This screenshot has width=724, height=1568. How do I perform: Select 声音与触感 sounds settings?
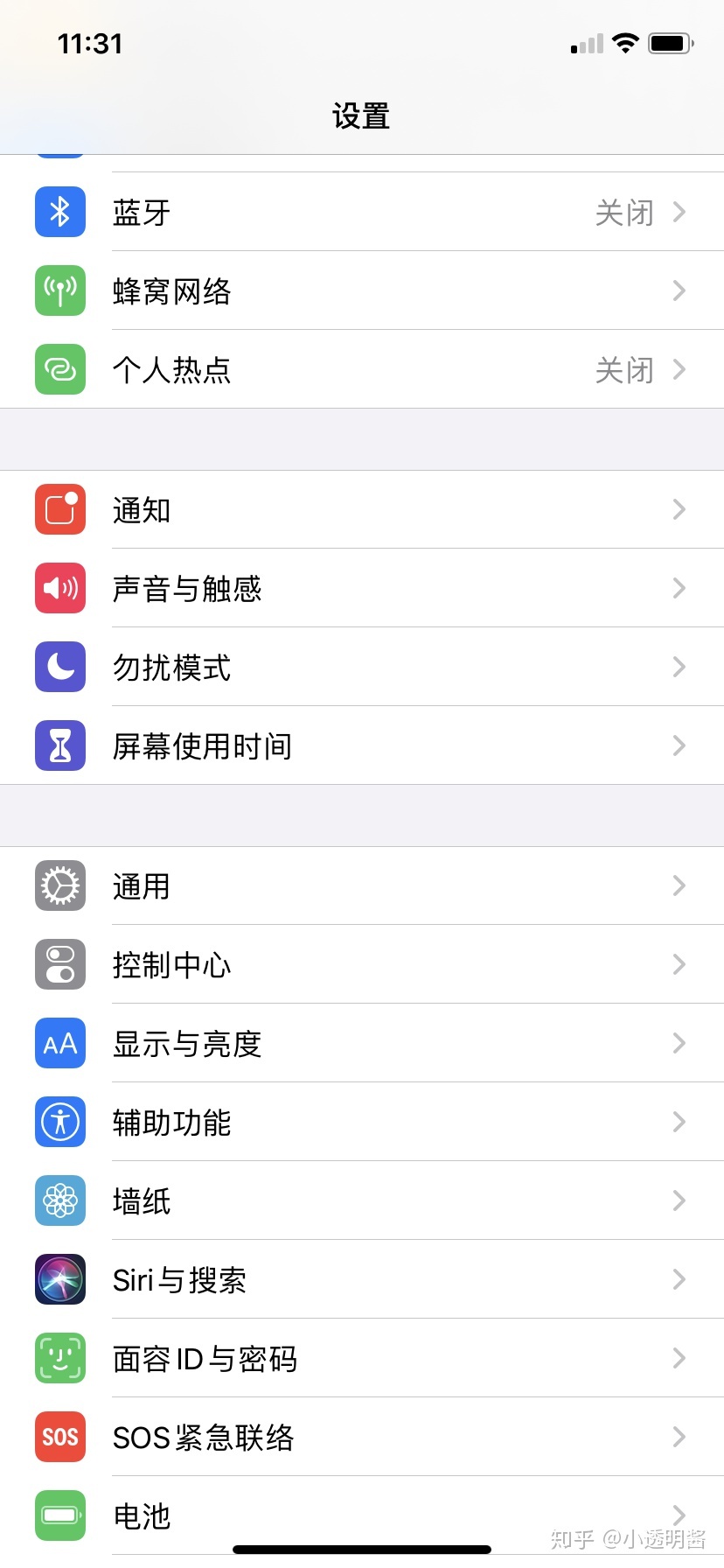pyautogui.click(x=362, y=588)
